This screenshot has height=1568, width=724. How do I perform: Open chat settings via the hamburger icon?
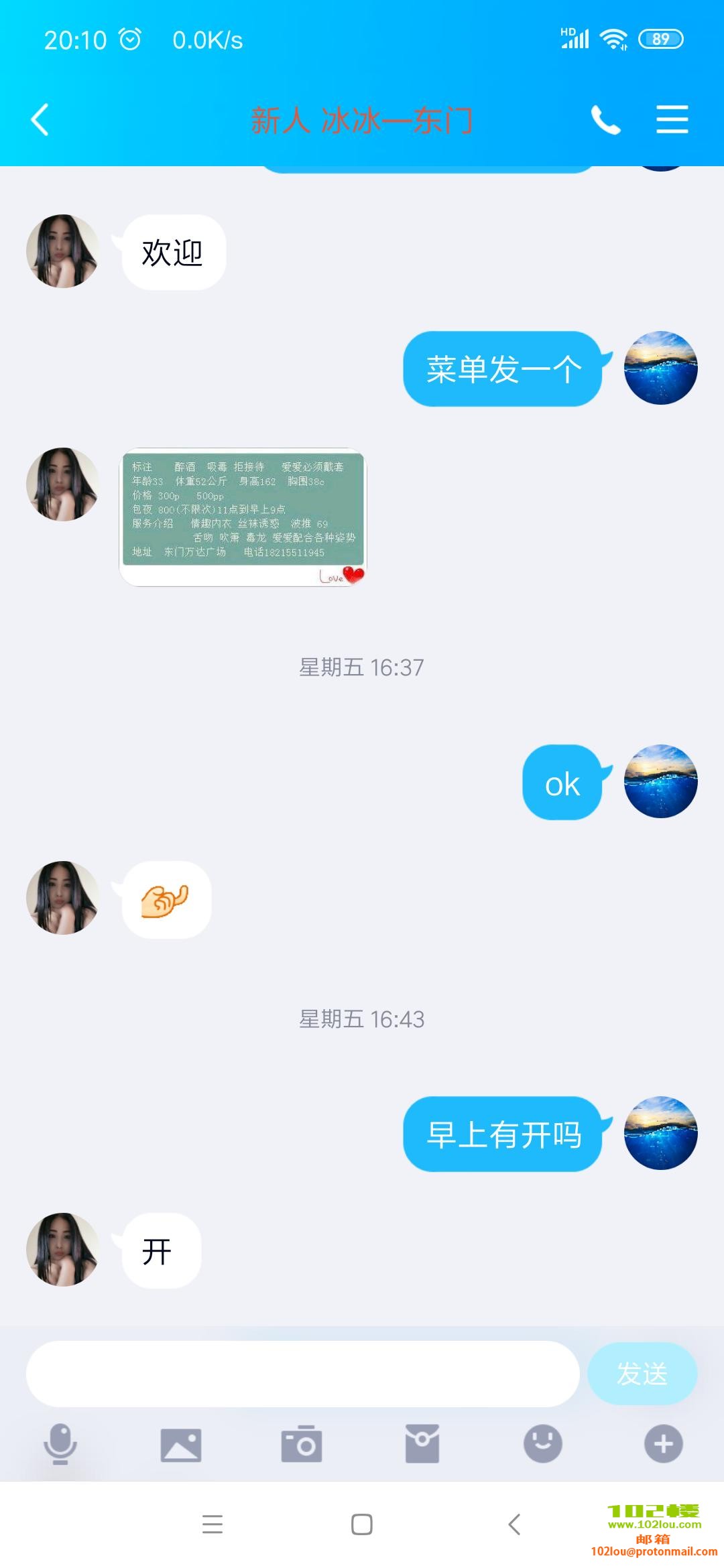[x=672, y=119]
